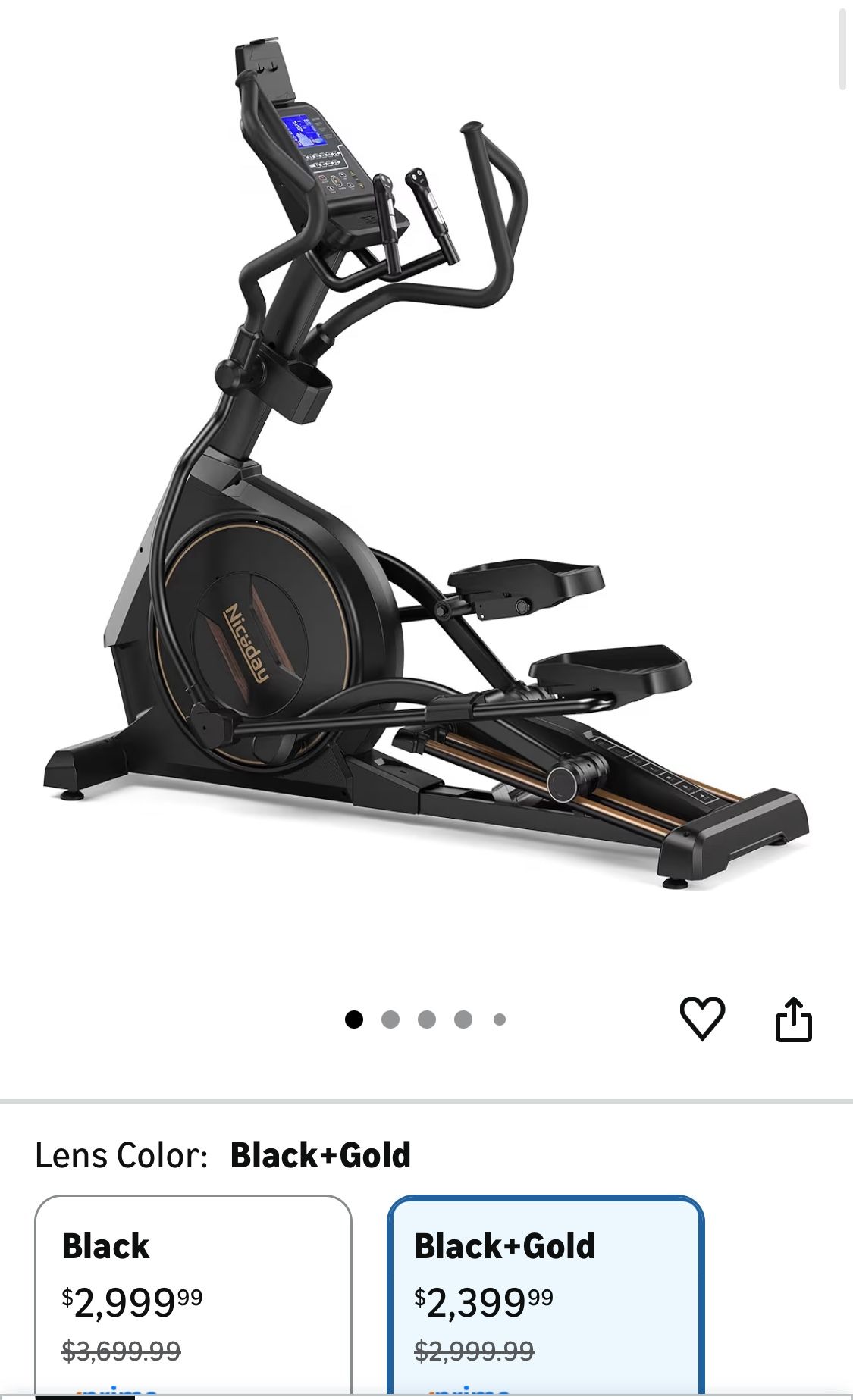Share this product listing
Image resolution: width=853 pixels, height=1400 pixels.
[793, 1019]
